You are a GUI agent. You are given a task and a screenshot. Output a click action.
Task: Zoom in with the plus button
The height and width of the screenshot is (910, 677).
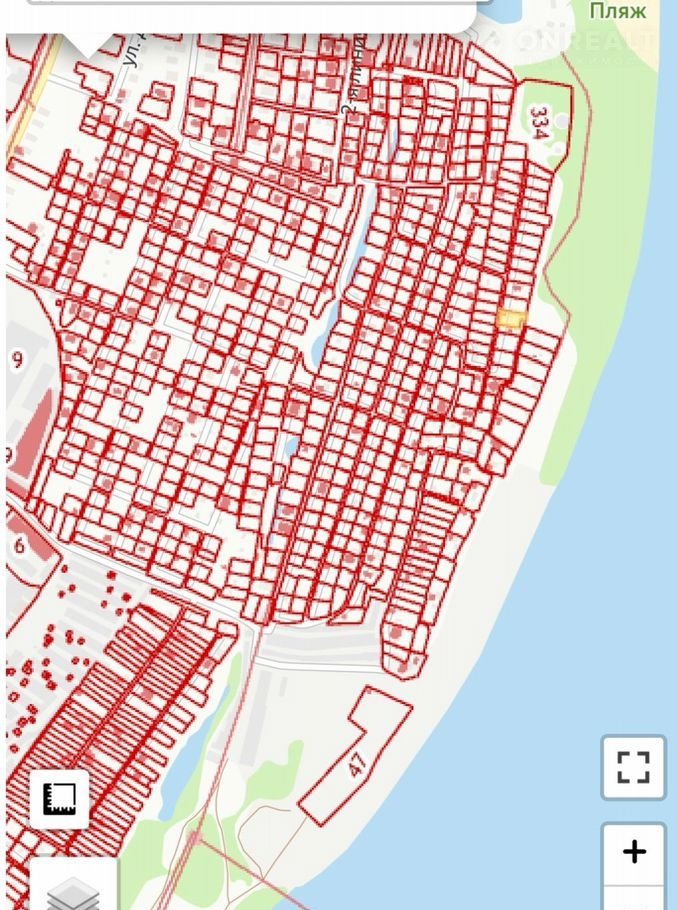point(633,852)
